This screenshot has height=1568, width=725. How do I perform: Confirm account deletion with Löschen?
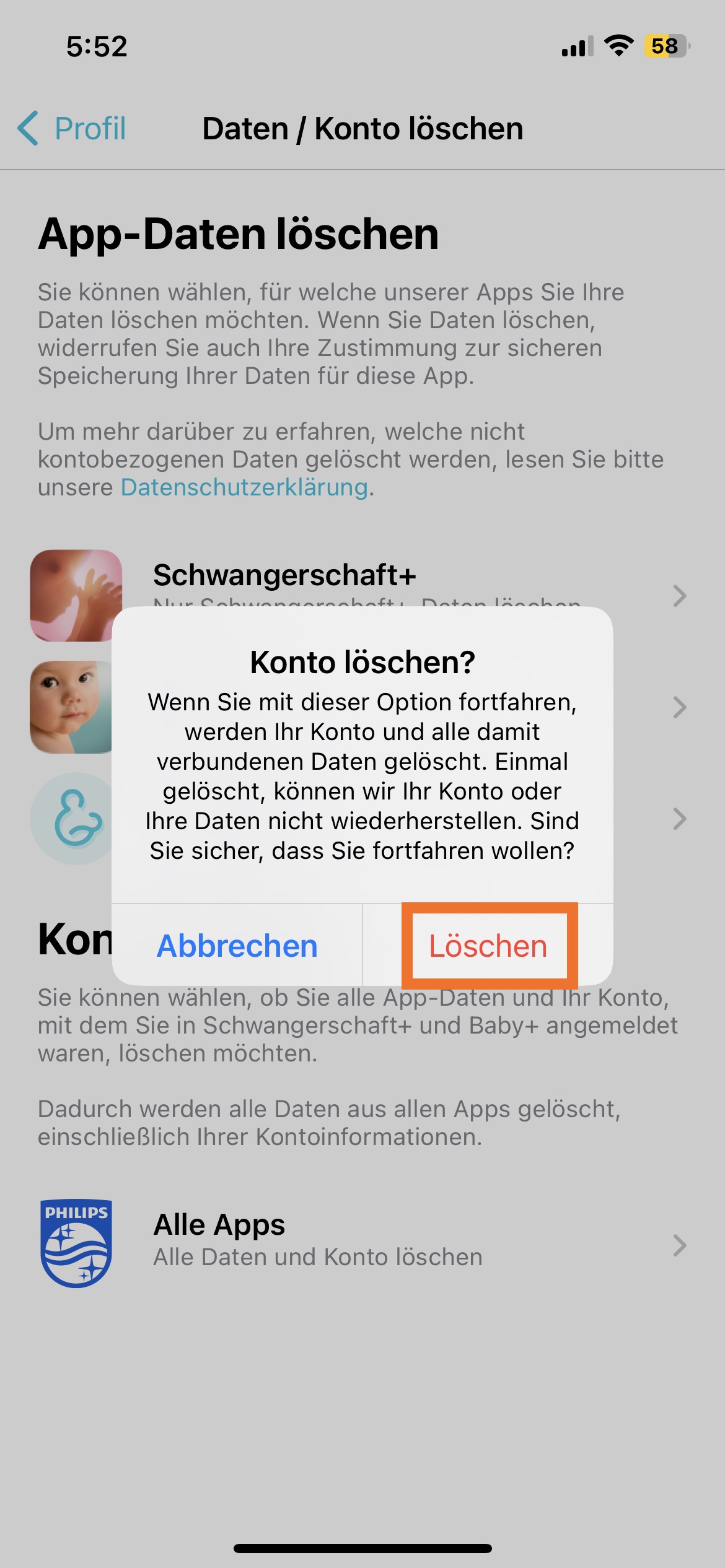[488, 946]
